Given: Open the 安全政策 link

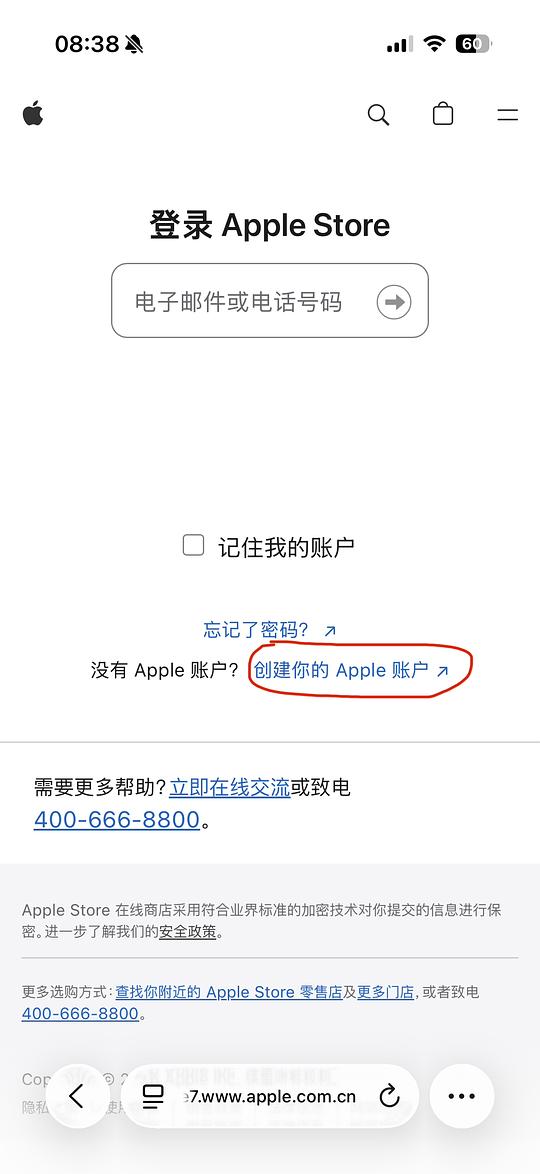Looking at the screenshot, I should (x=187, y=932).
